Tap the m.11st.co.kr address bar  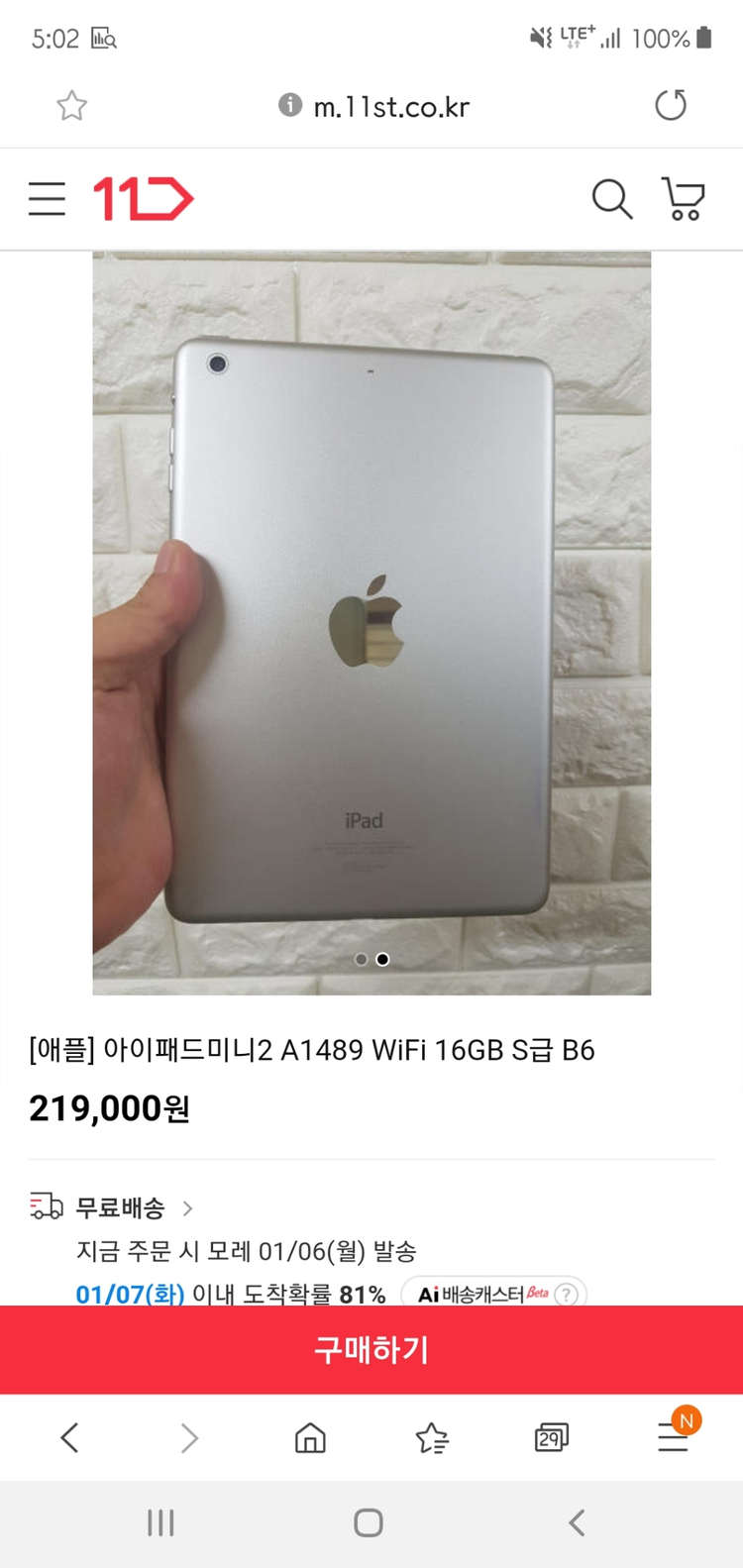(x=373, y=106)
